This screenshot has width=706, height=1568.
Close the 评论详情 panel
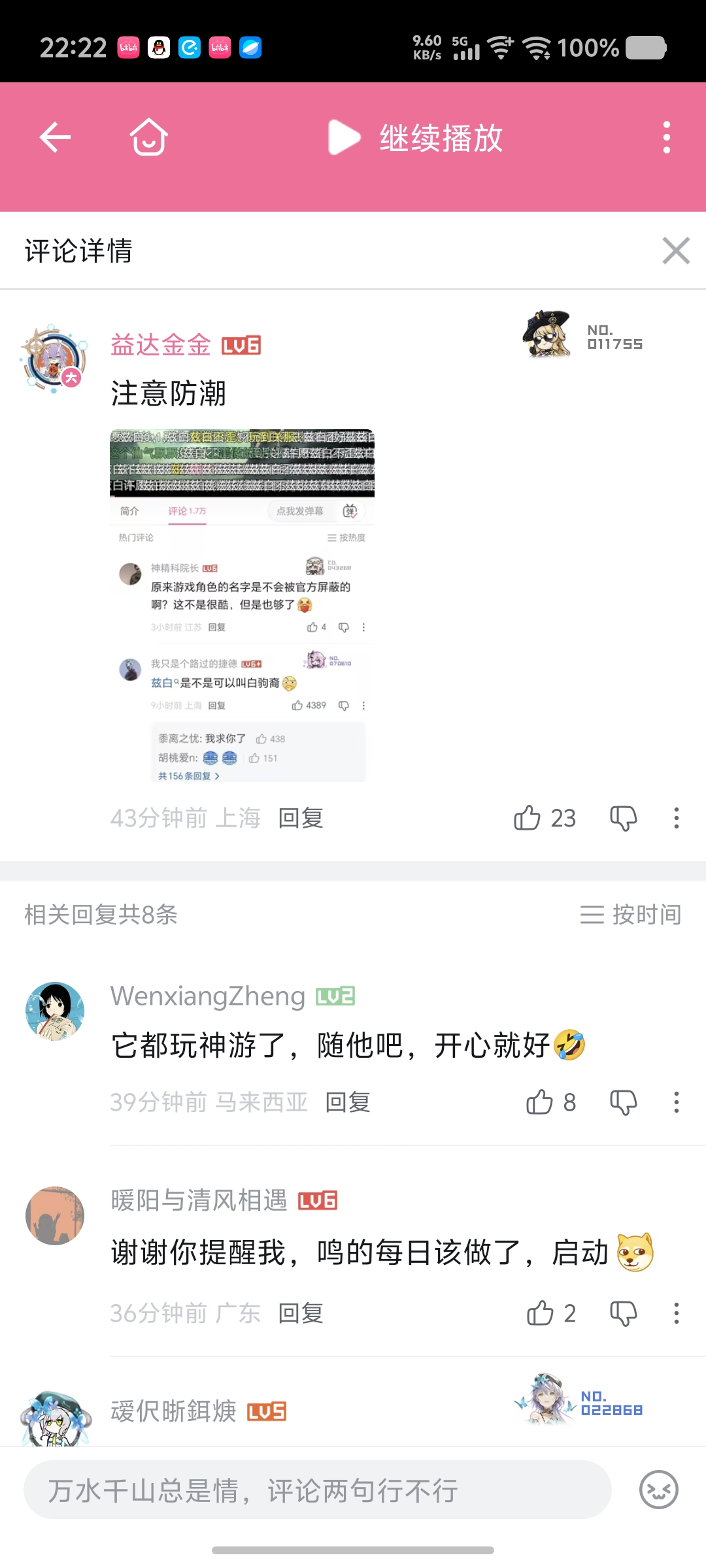pyautogui.click(x=675, y=251)
